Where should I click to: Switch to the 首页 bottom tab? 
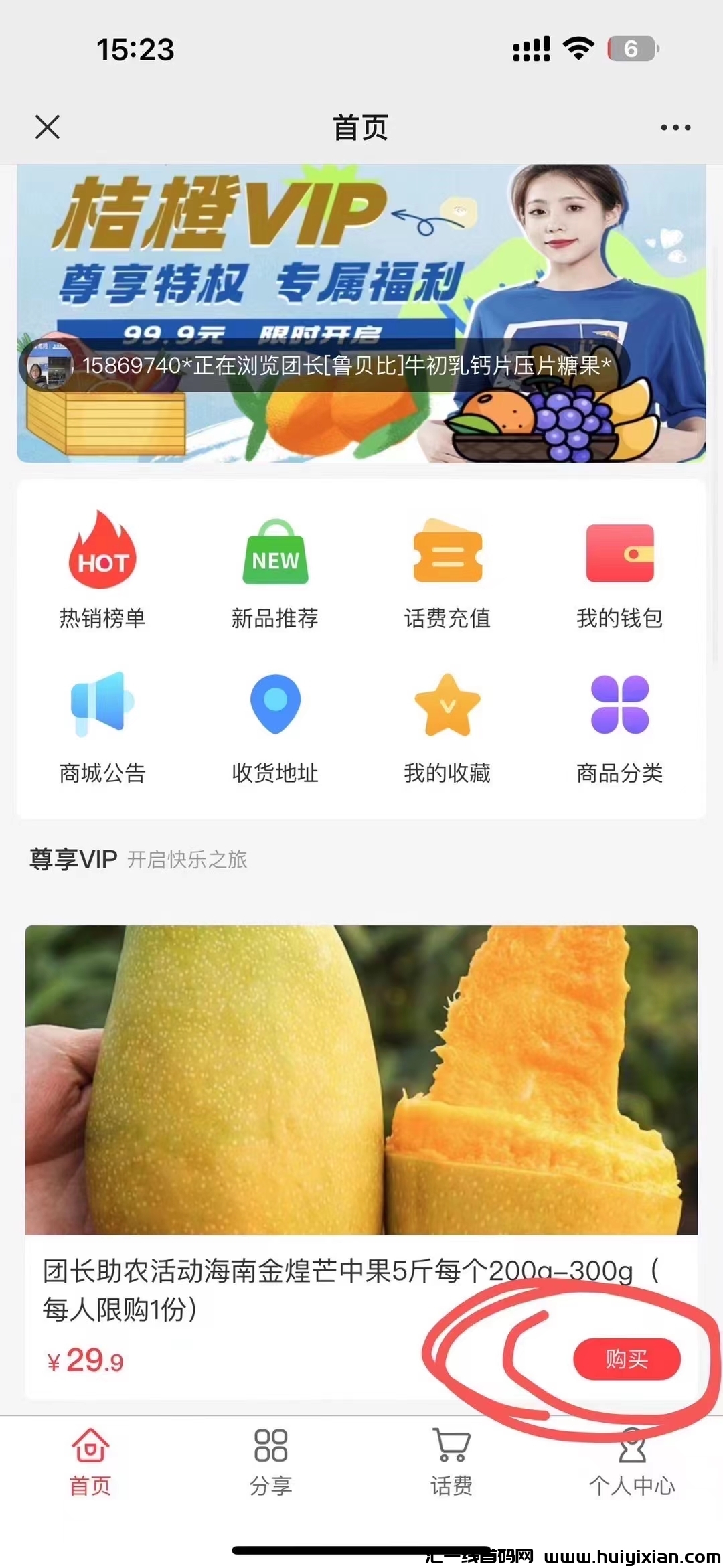click(90, 1462)
